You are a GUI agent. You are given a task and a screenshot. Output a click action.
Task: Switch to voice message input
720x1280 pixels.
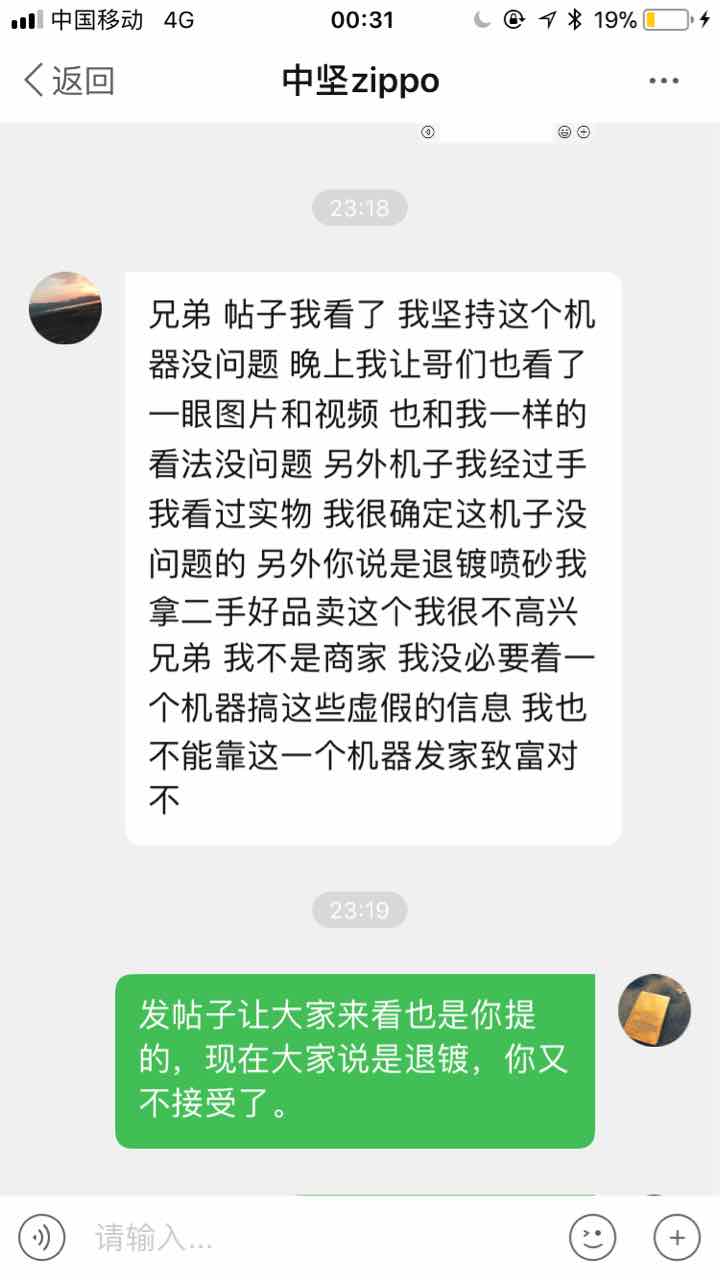coord(41,1238)
